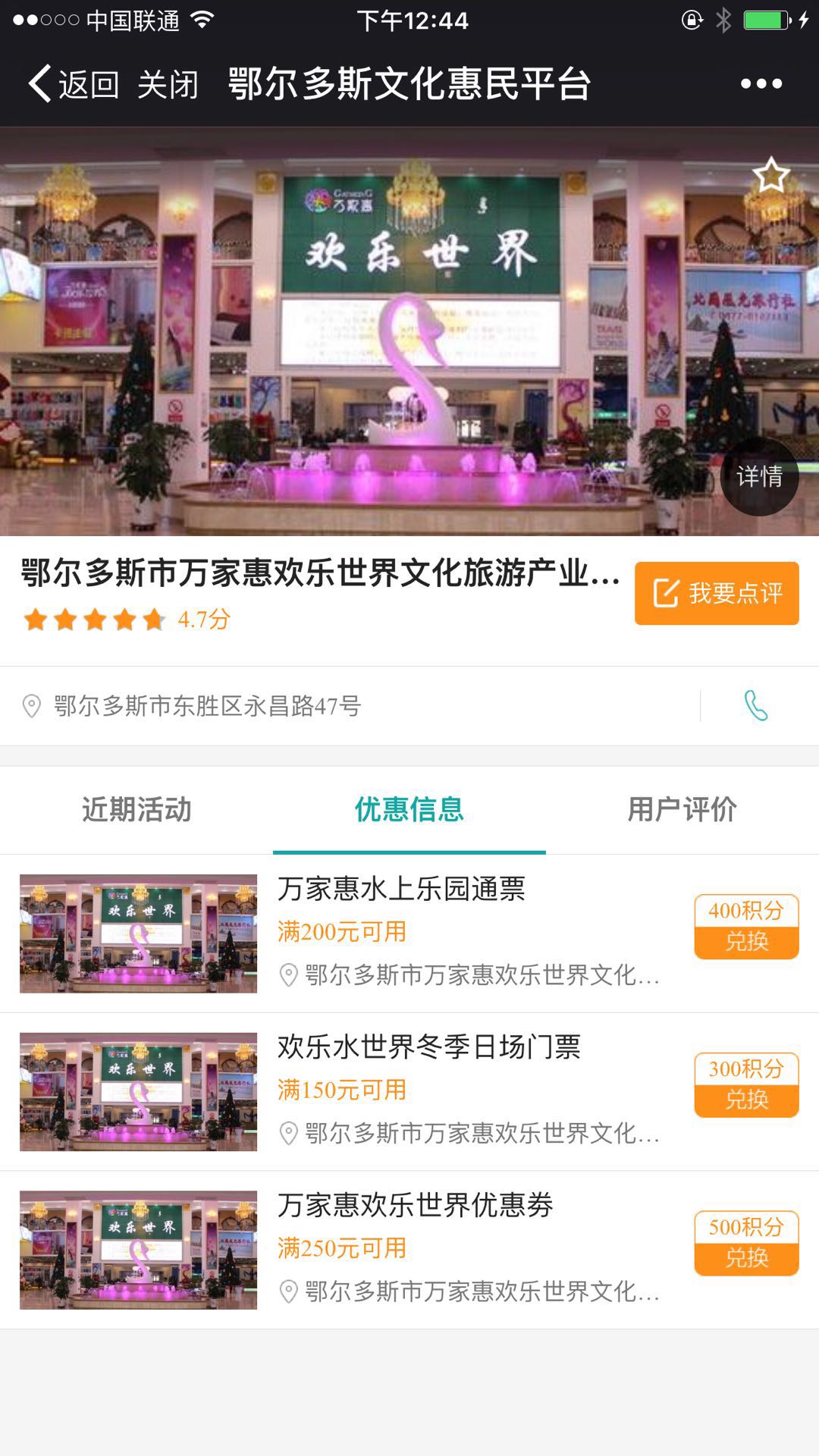Go back with the 返回 button
The width and height of the screenshot is (819, 1456).
click(74, 84)
